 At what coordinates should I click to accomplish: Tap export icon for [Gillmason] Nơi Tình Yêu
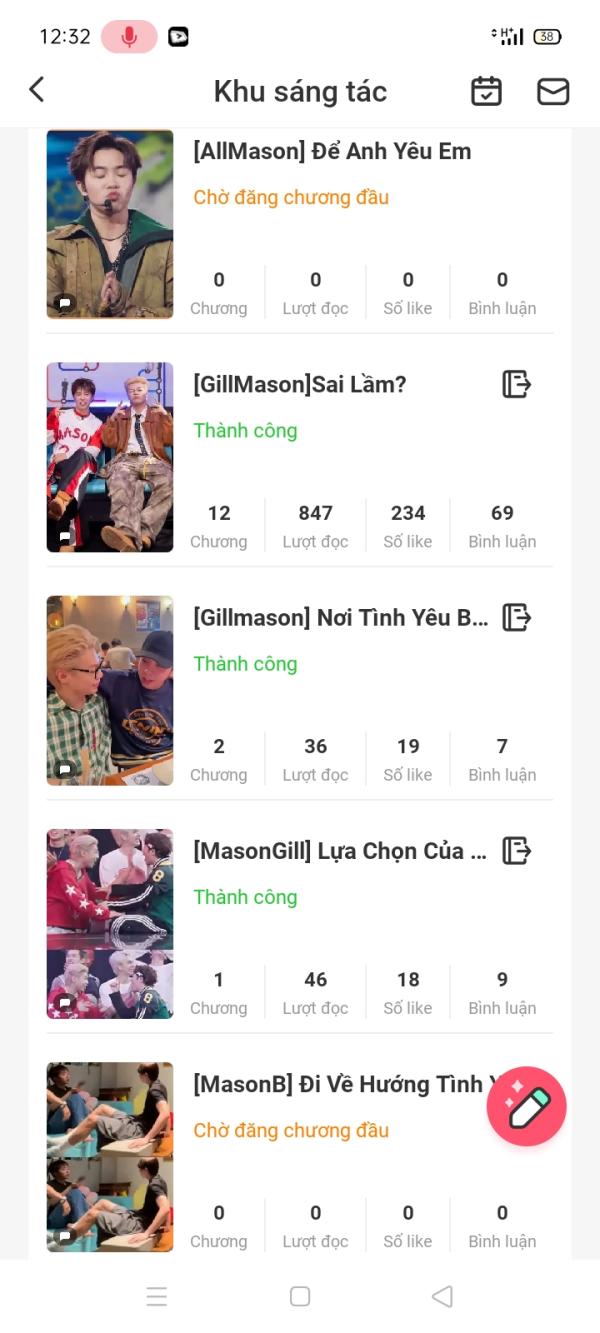pyautogui.click(x=516, y=617)
